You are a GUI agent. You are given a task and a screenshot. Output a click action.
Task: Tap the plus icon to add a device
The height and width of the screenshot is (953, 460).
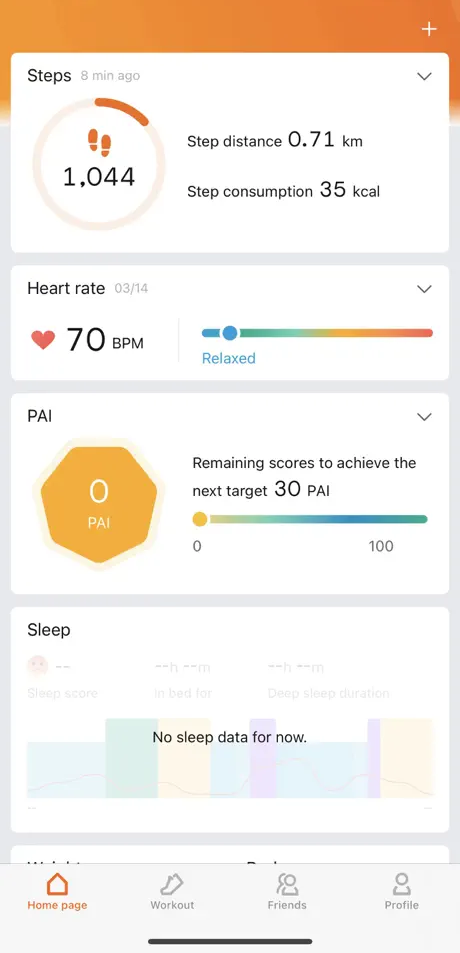pyautogui.click(x=429, y=29)
